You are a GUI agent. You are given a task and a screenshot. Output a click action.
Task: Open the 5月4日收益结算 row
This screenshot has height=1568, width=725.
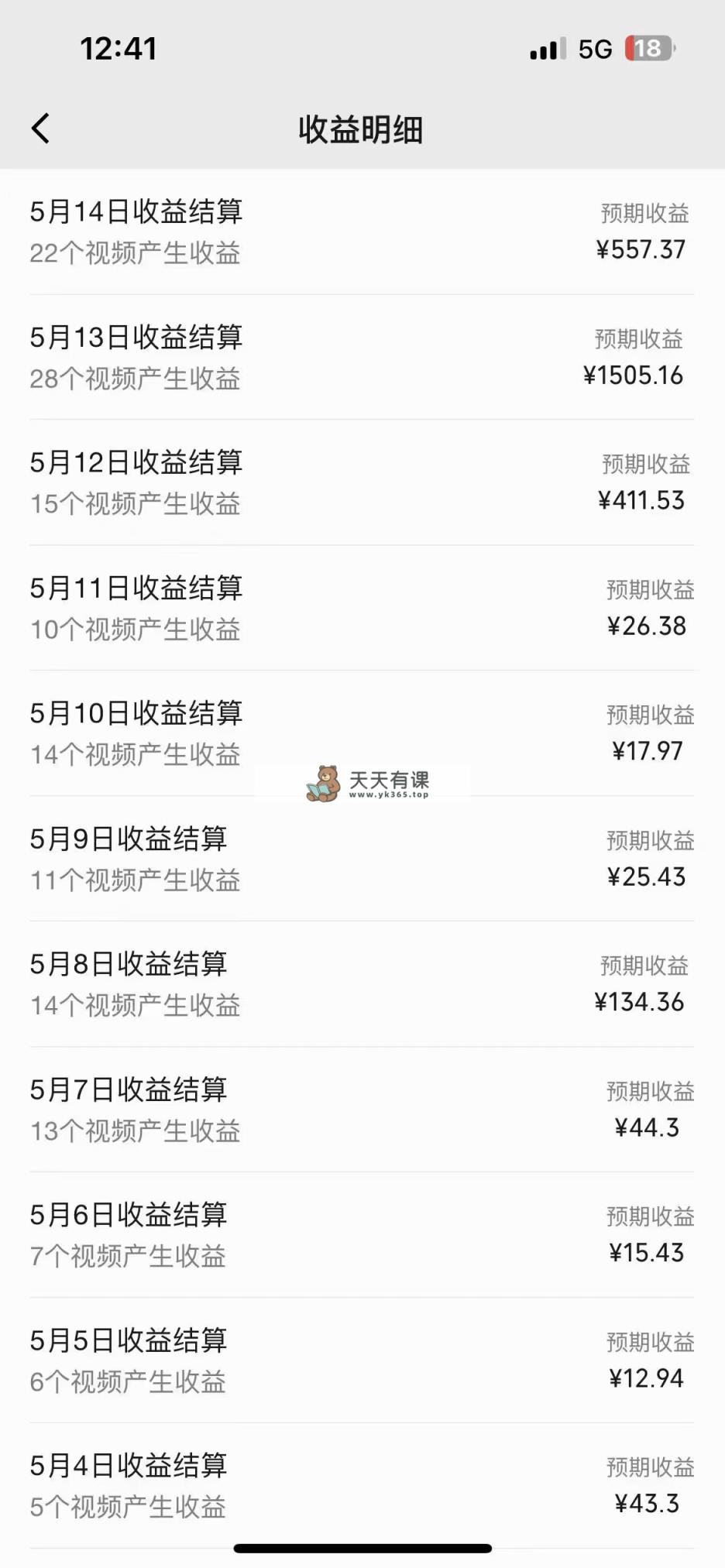(362, 1486)
